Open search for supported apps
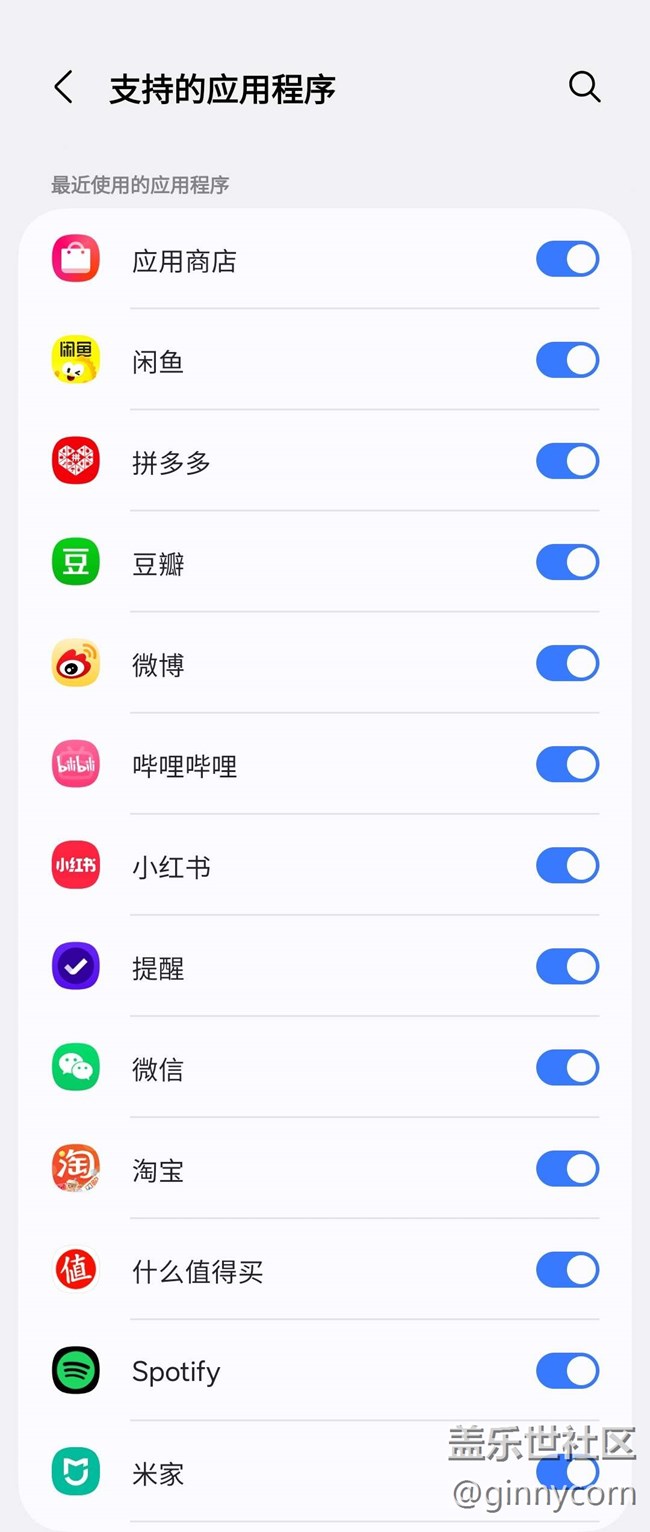 (x=584, y=87)
